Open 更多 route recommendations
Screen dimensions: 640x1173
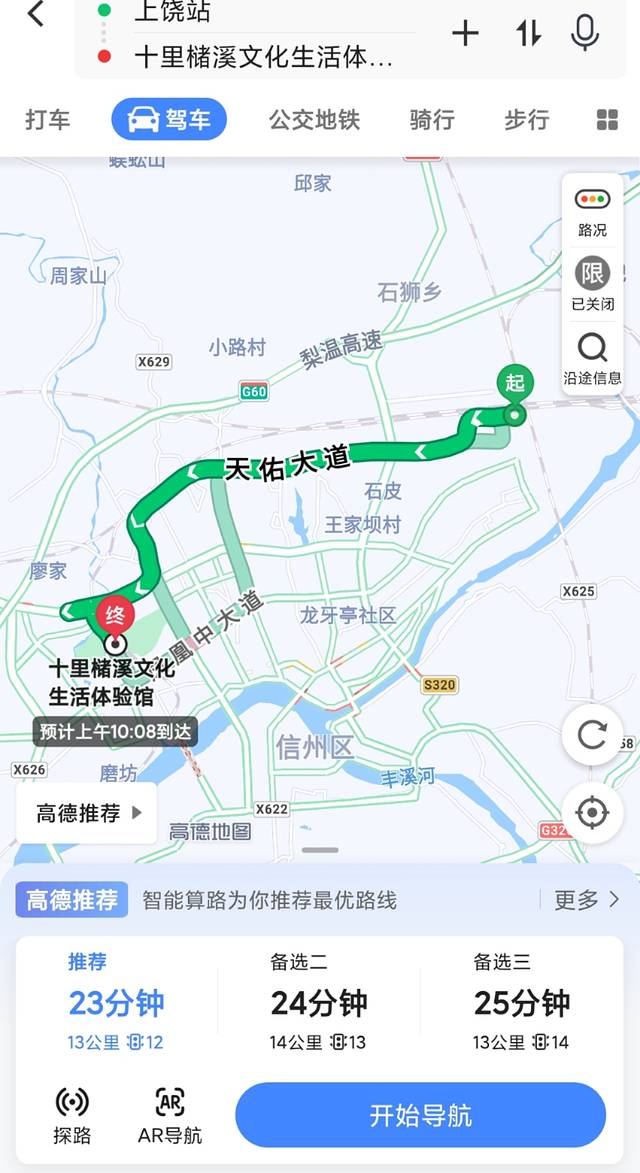[x=586, y=900]
